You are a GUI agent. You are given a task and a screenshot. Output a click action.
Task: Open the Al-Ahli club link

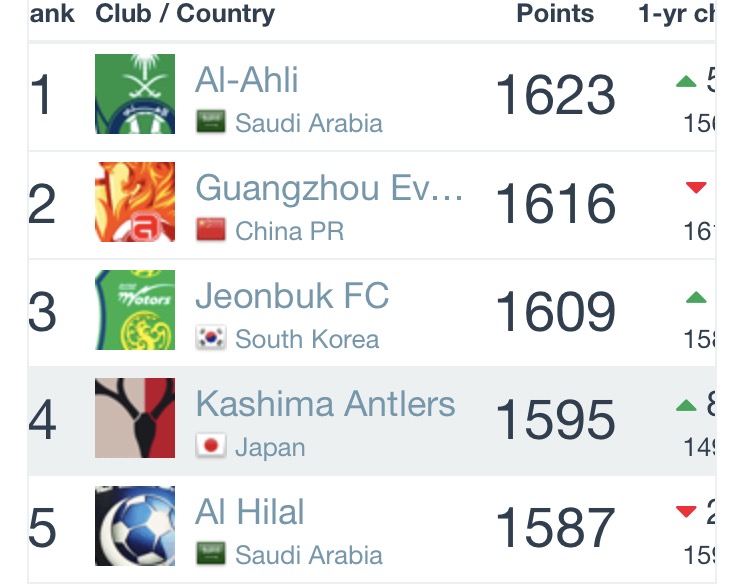(x=247, y=80)
